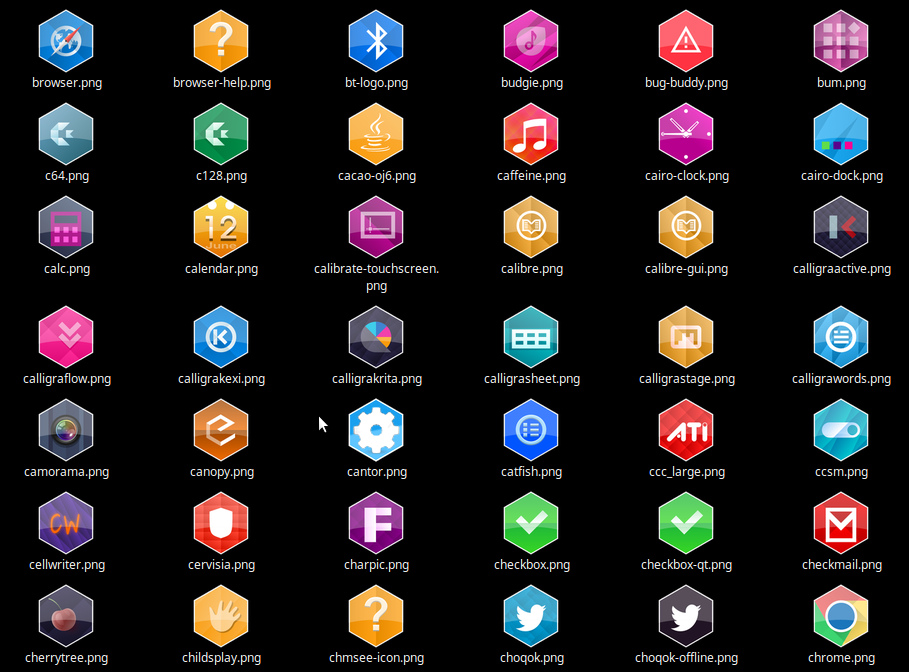
Task: Select the ccc_large.png ATI file
Action: point(686,429)
